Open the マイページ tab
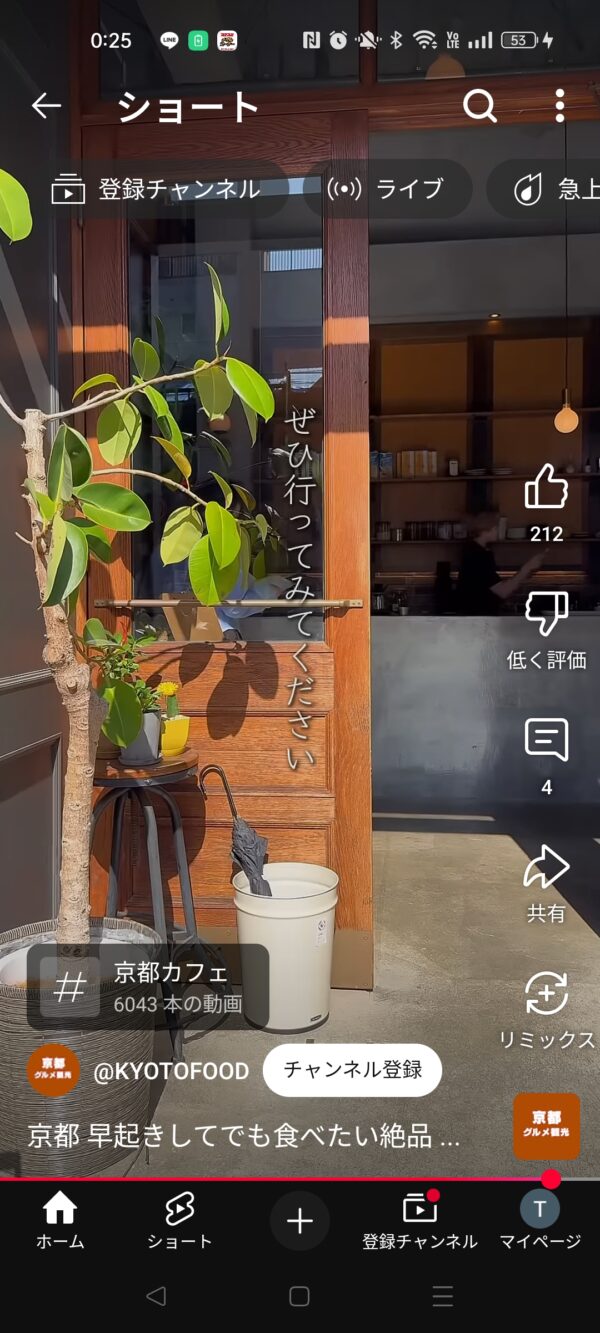Image resolution: width=600 pixels, height=1333 pixels. pos(539,1221)
